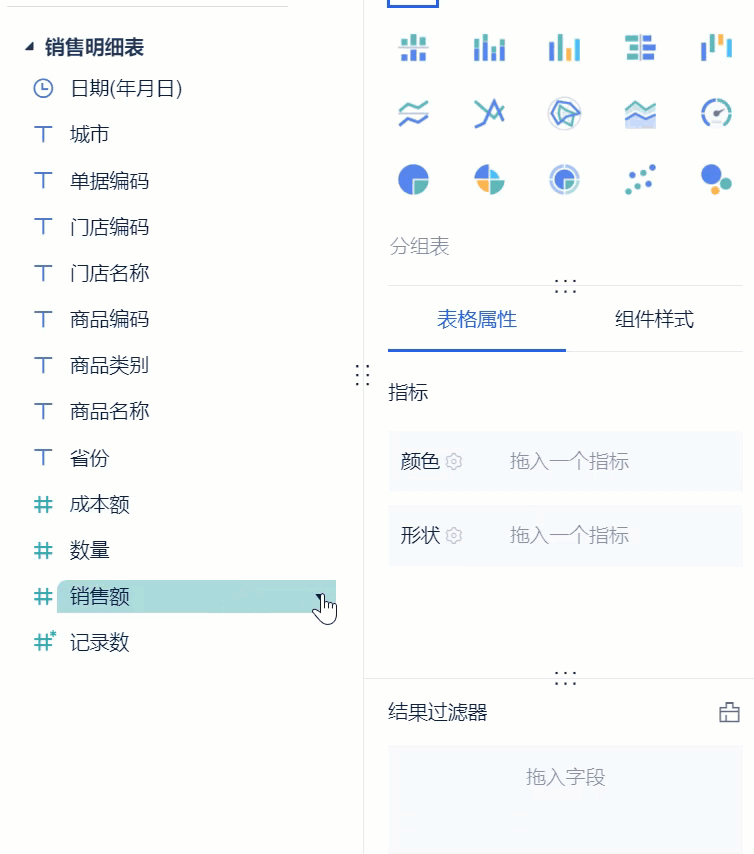
Task: Tap the icon next to 结果过滤器
Action: (x=729, y=712)
